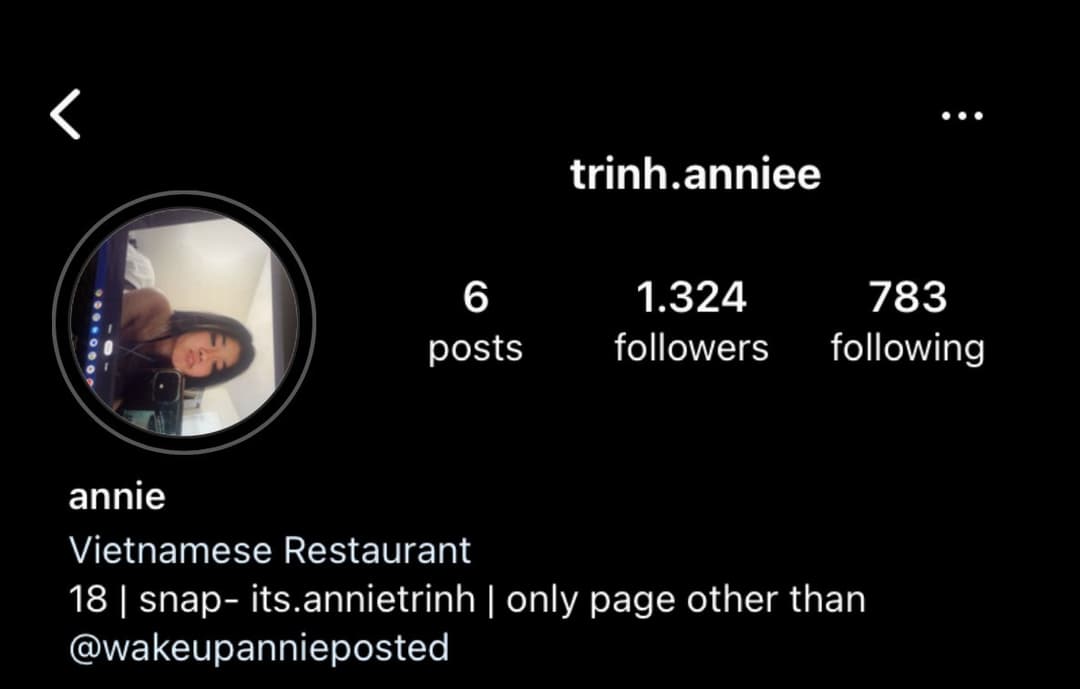Tap the Vietnamese Restaurant category label

[270, 550]
